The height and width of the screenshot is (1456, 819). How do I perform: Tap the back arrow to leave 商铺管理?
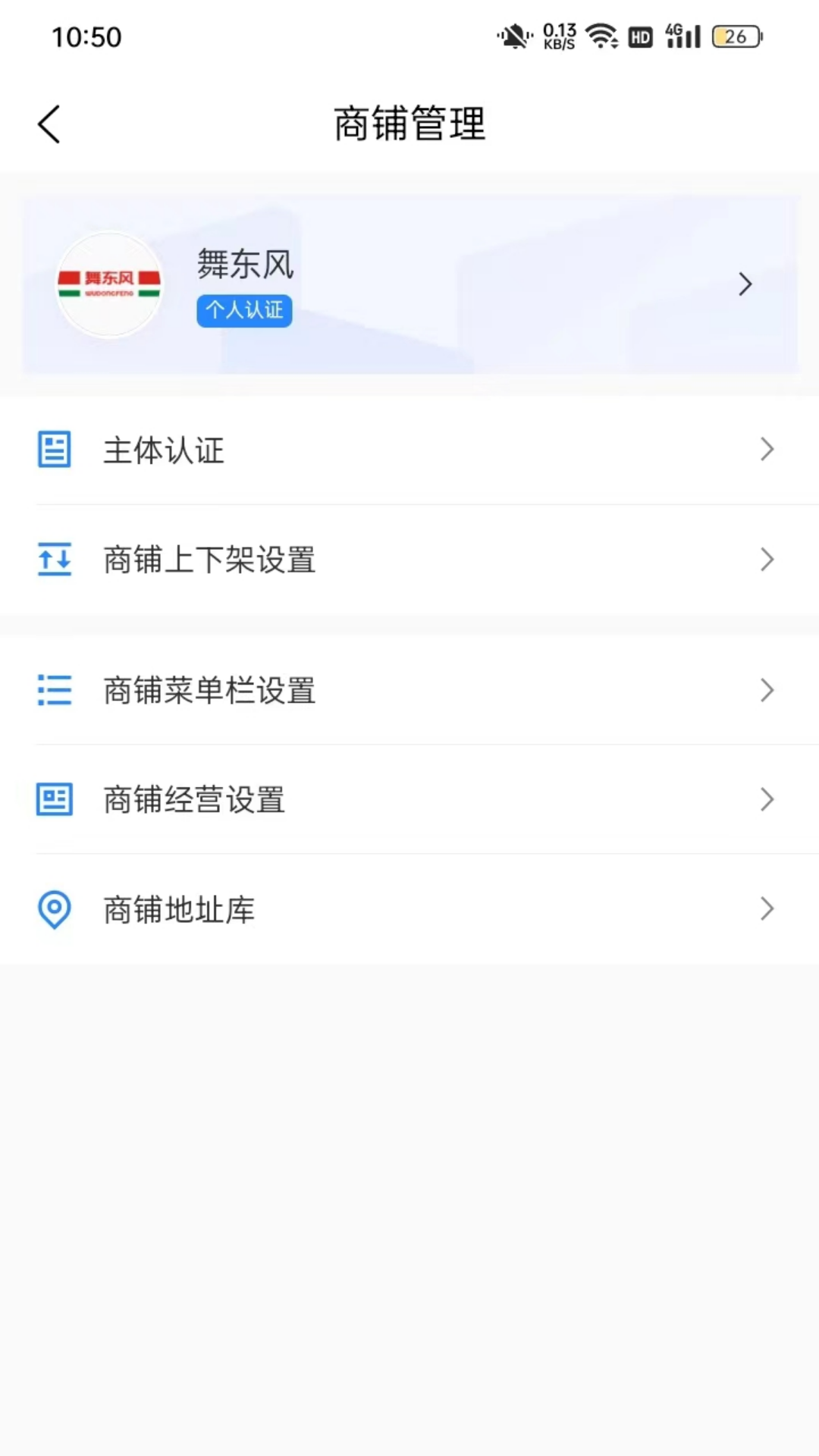(x=49, y=124)
